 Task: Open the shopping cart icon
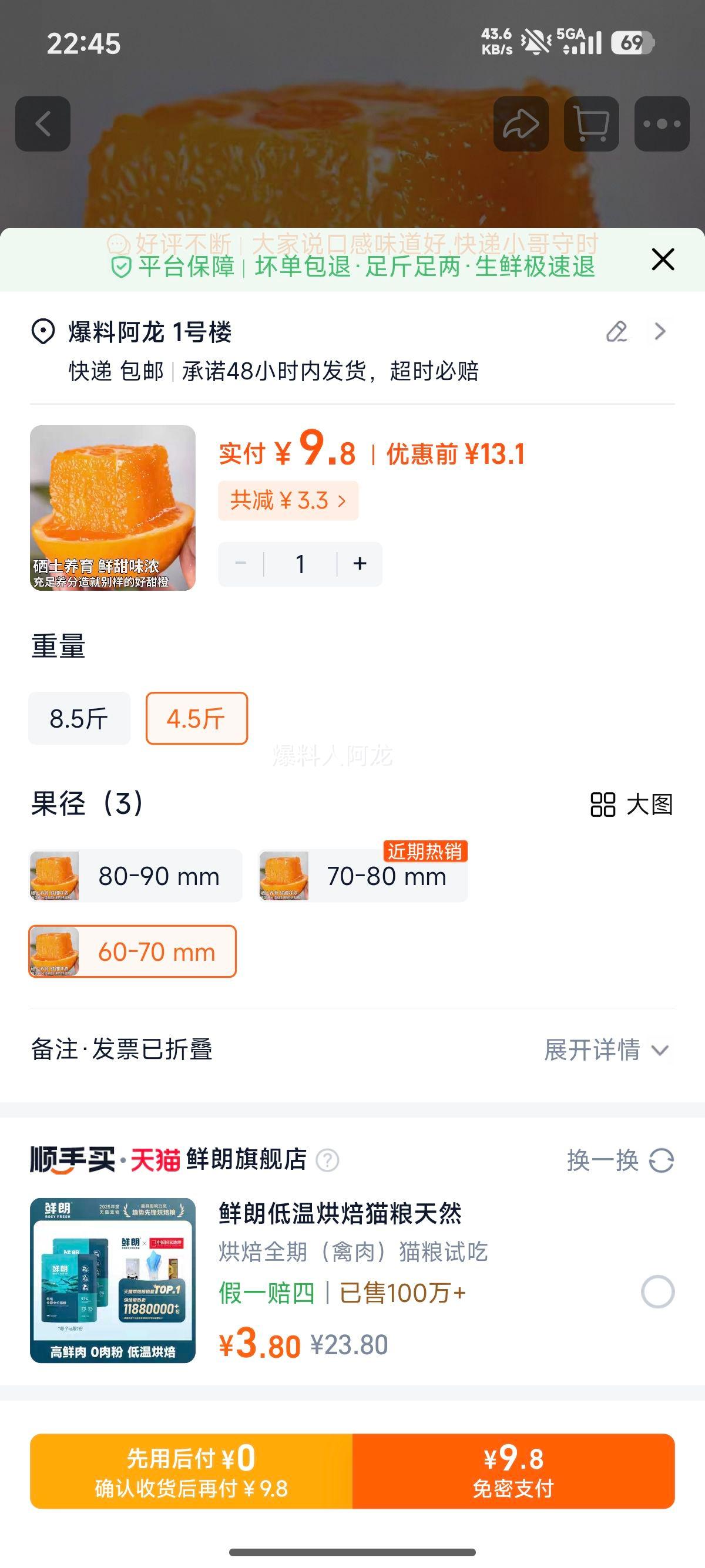pyautogui.click(x=591, y=123)
